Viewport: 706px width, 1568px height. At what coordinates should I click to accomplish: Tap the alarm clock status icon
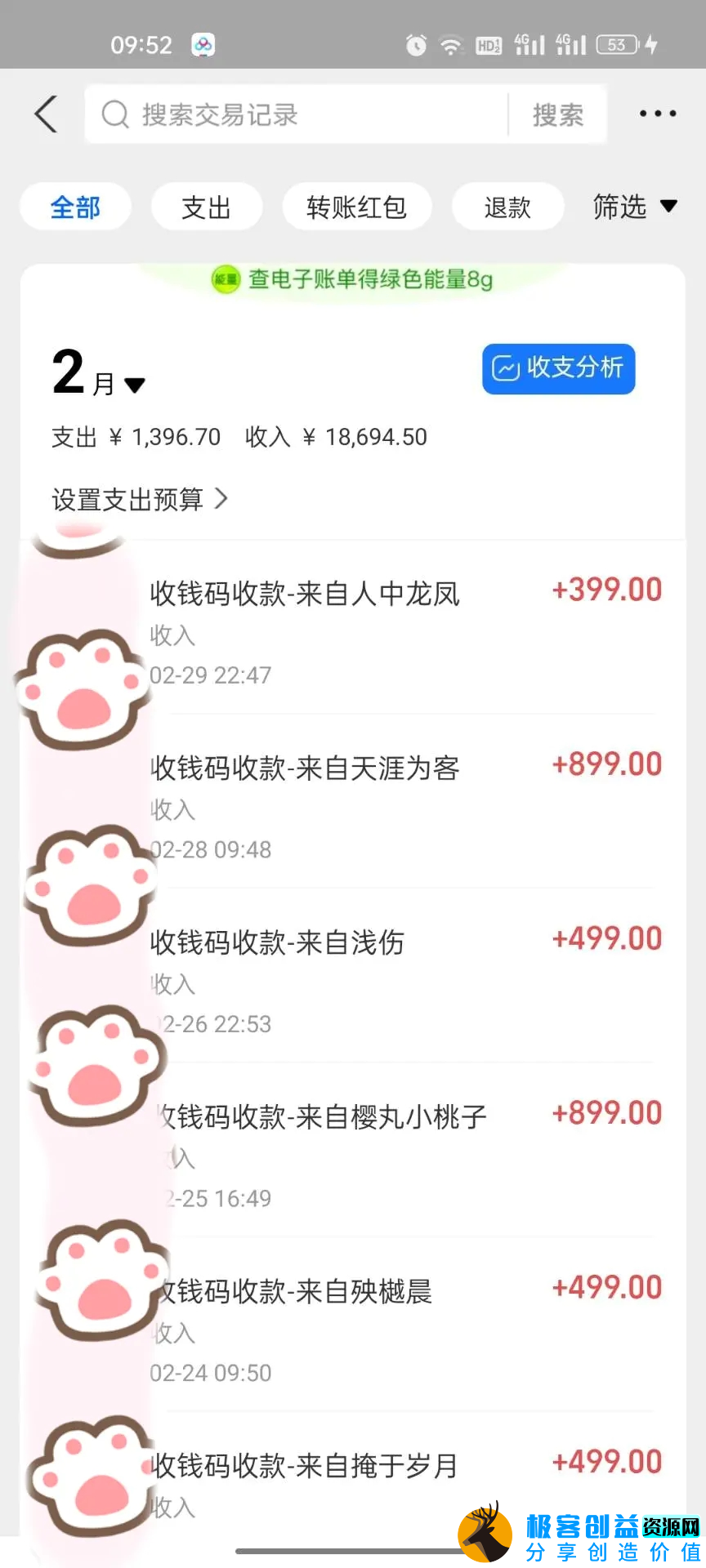click(x=415, y=45)
